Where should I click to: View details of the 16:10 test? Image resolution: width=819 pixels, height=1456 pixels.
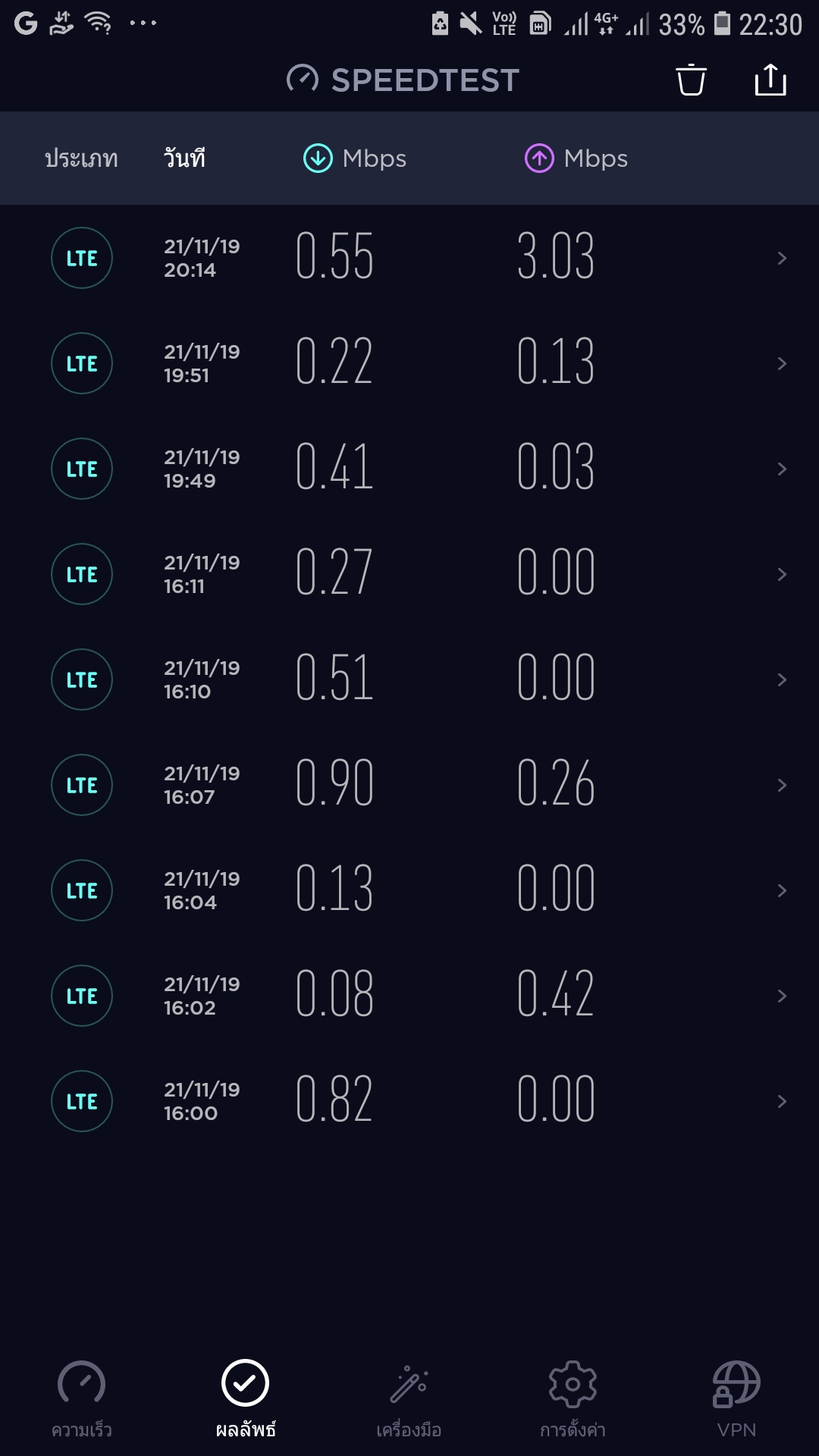tap(409, 679)
